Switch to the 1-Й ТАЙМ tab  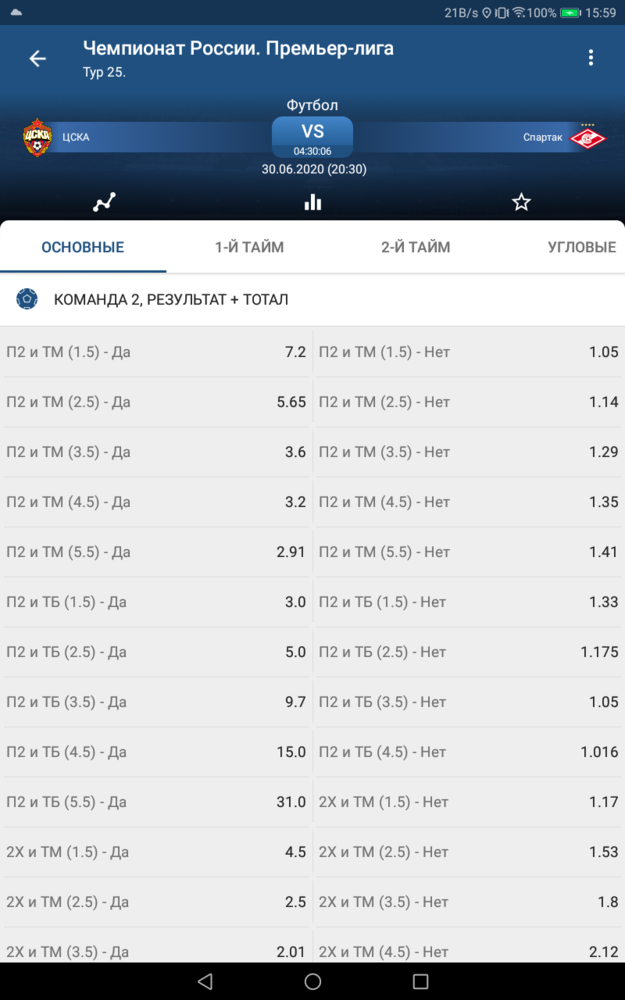pos(249,247)
